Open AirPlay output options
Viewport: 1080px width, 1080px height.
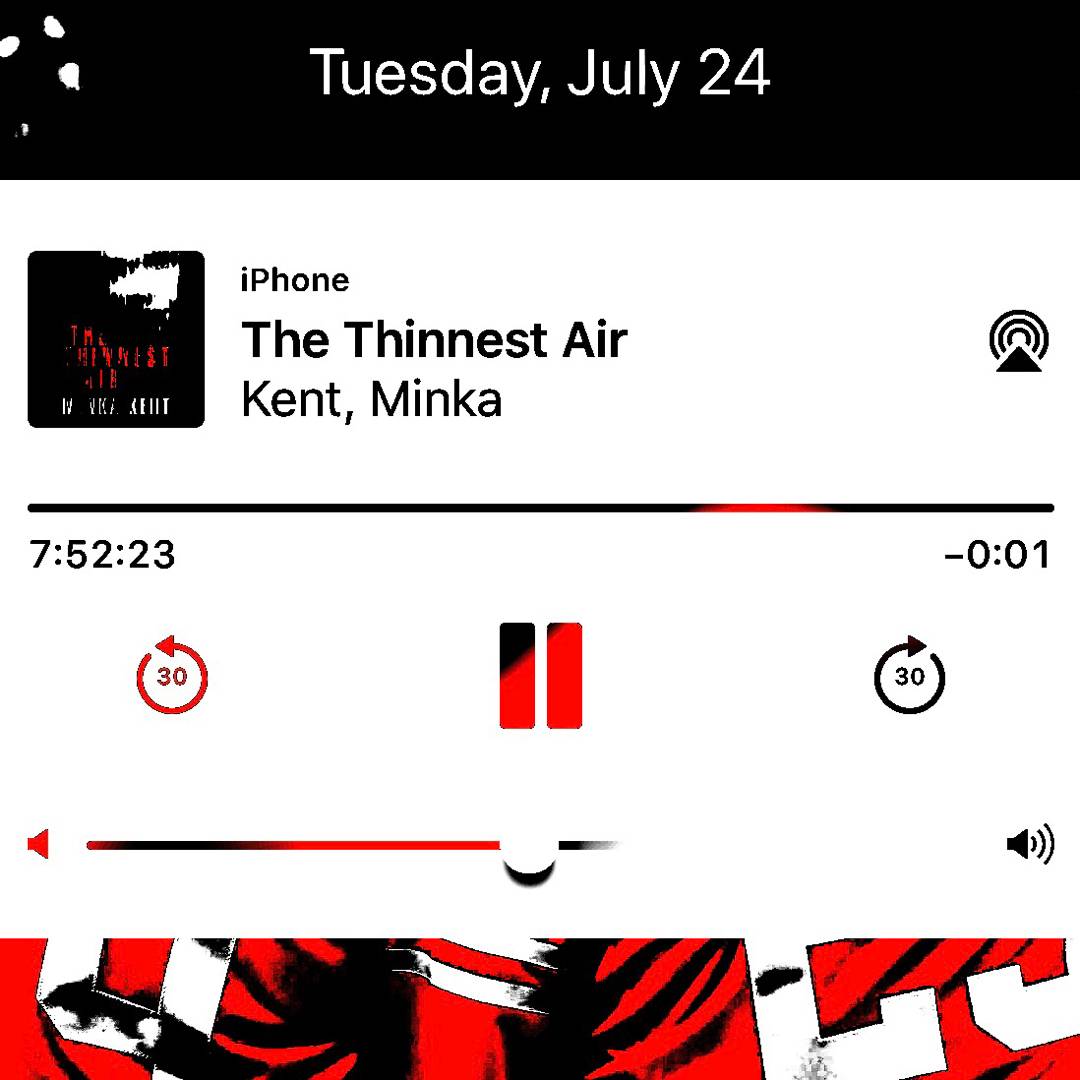(1018, 341)
